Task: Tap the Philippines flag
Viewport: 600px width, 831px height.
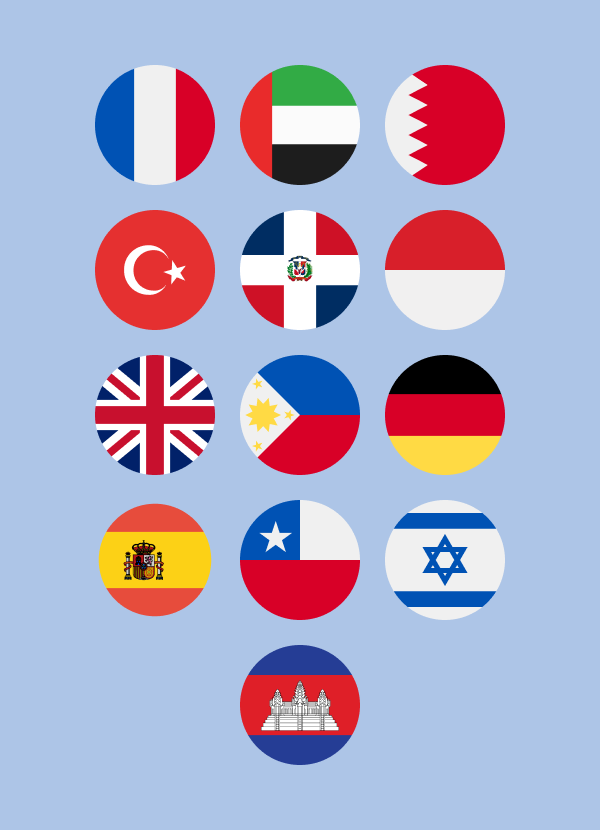Action: 300,415
